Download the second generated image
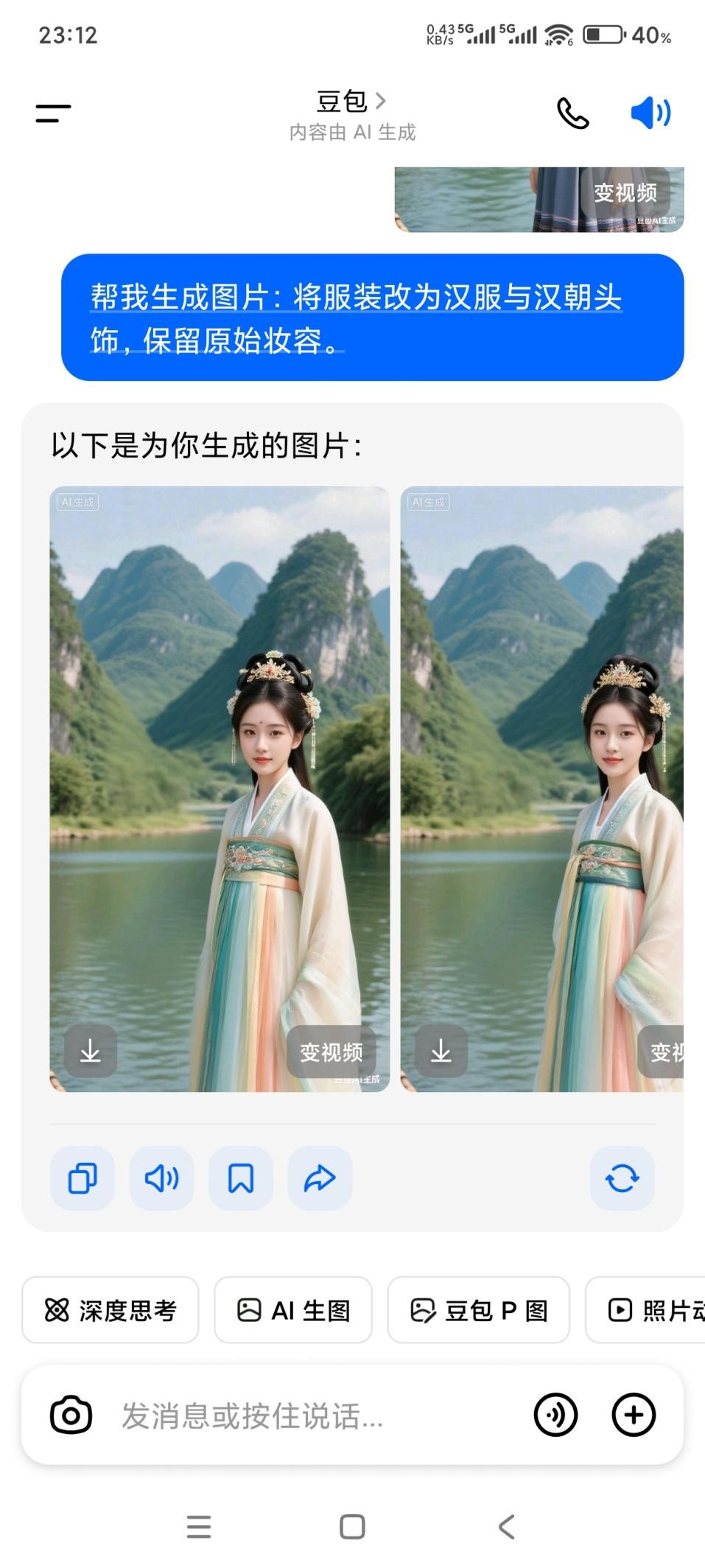 click(x=441, y=1051)
